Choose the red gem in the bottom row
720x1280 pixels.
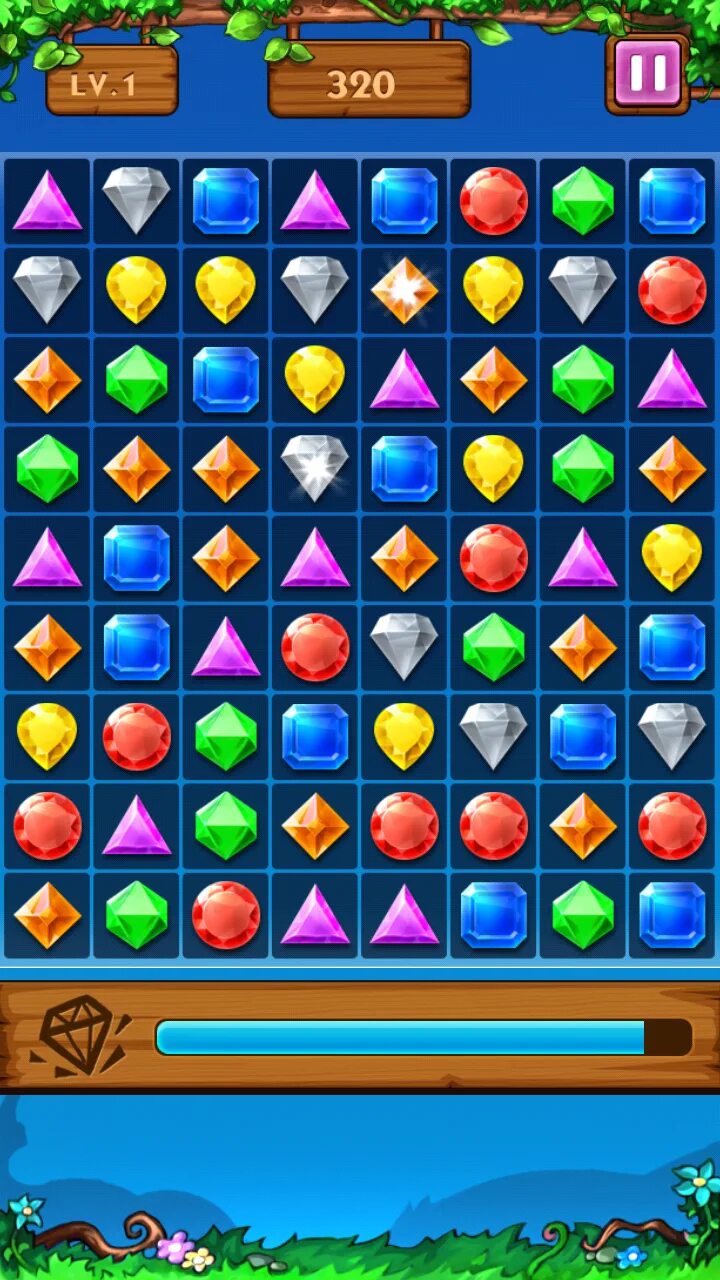pos(226,915)
